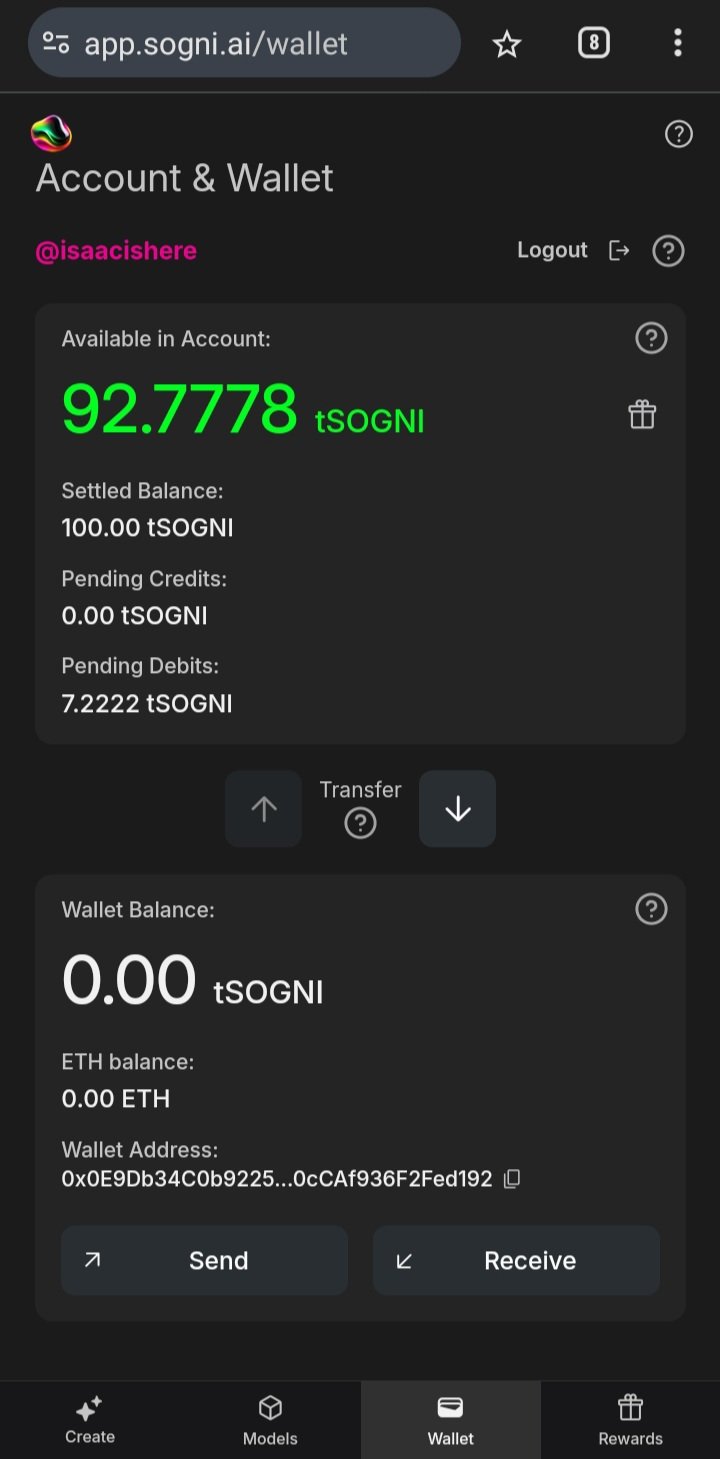Select the Wallet tab
Image resolution: width=720 pixels, height=1459 pixels.
pos(451,1420)
